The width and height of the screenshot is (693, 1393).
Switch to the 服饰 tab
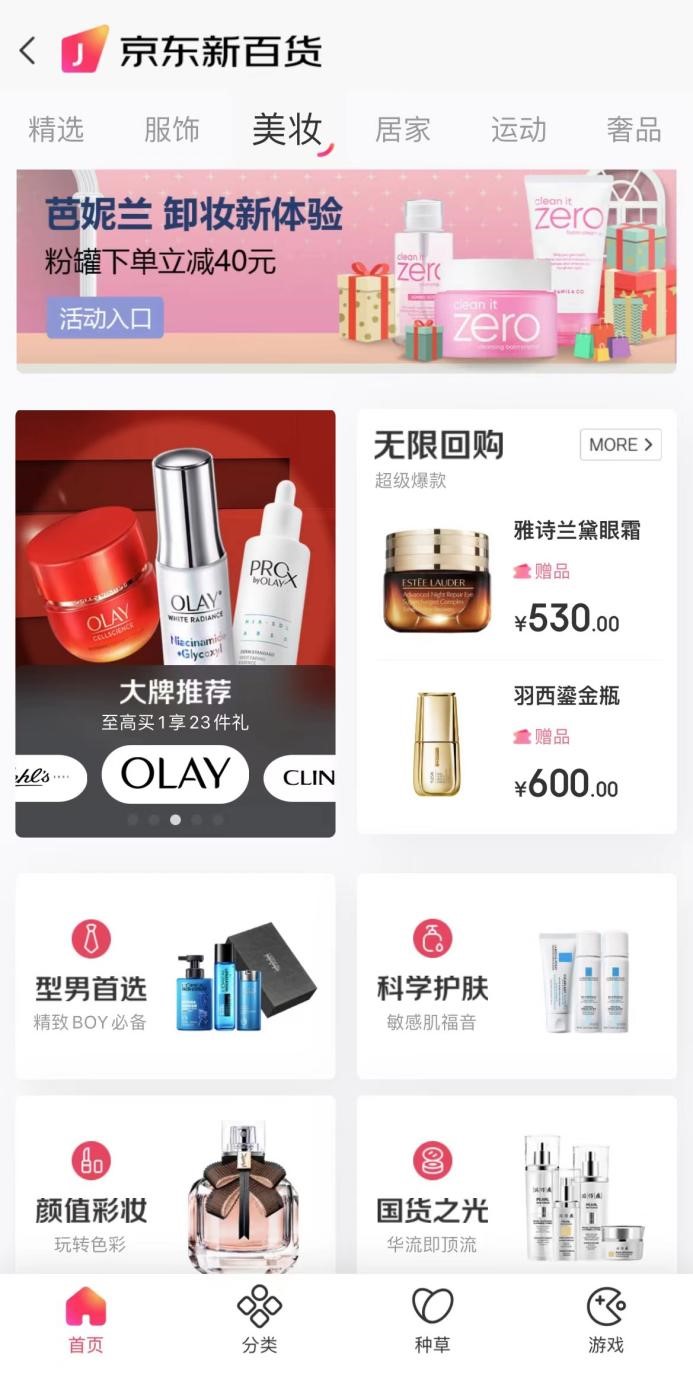point(172,130)
